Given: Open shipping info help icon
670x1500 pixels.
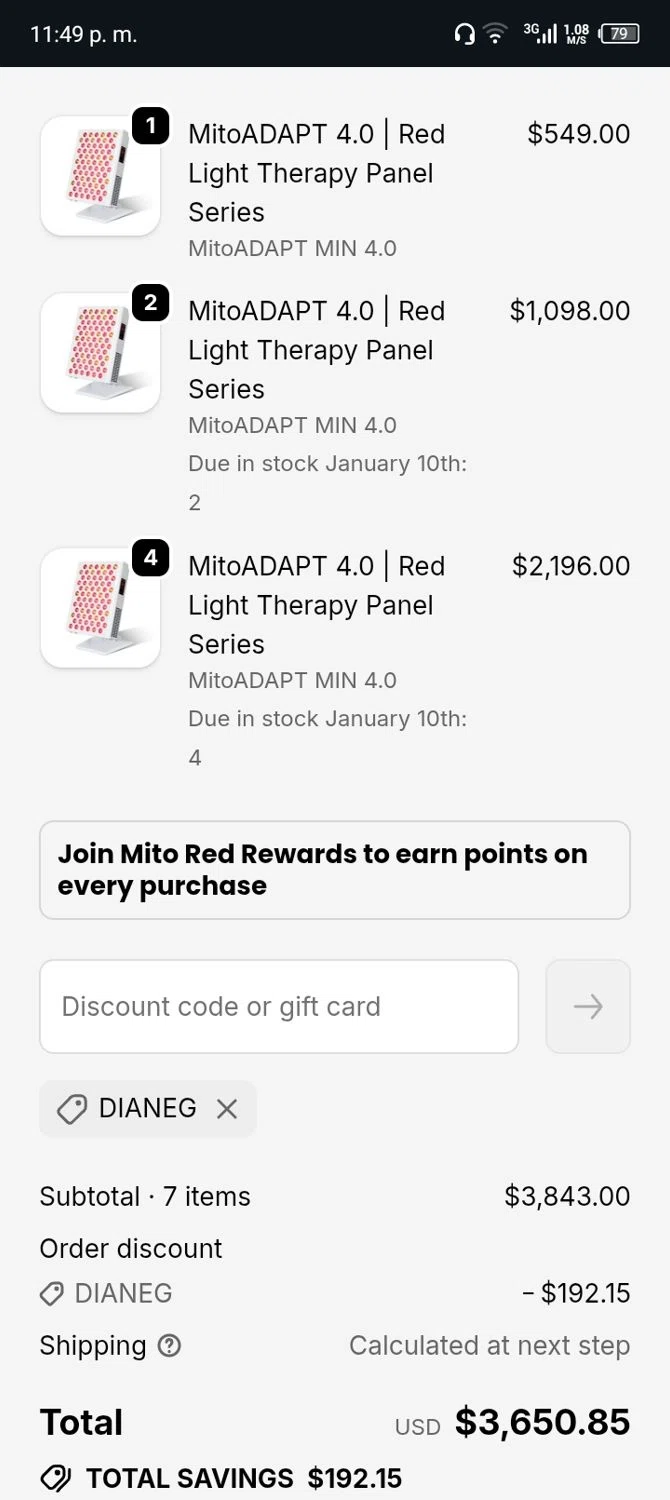Looking at the screenshot, I should click(170, 1346).
